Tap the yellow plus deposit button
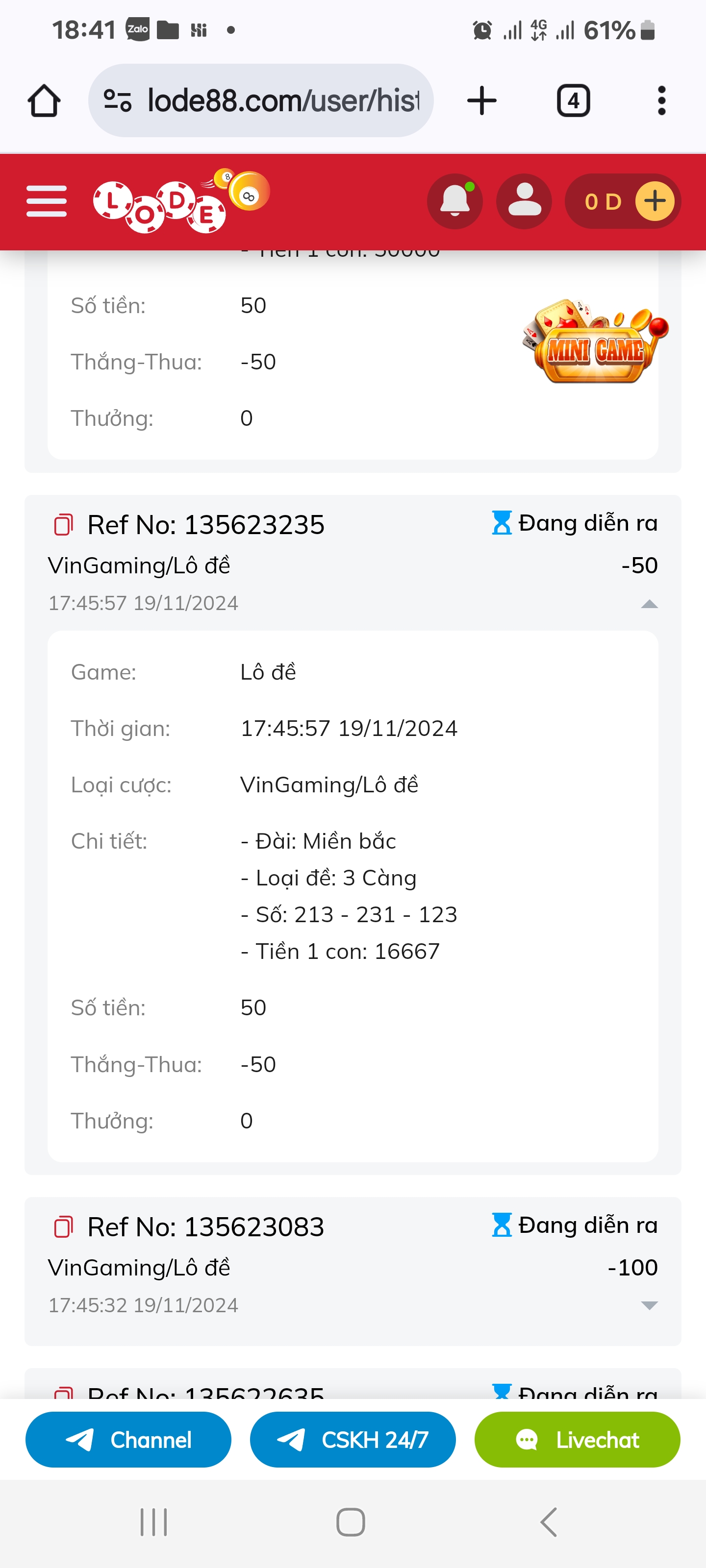 pyautogui.click(x=655, y=201)
